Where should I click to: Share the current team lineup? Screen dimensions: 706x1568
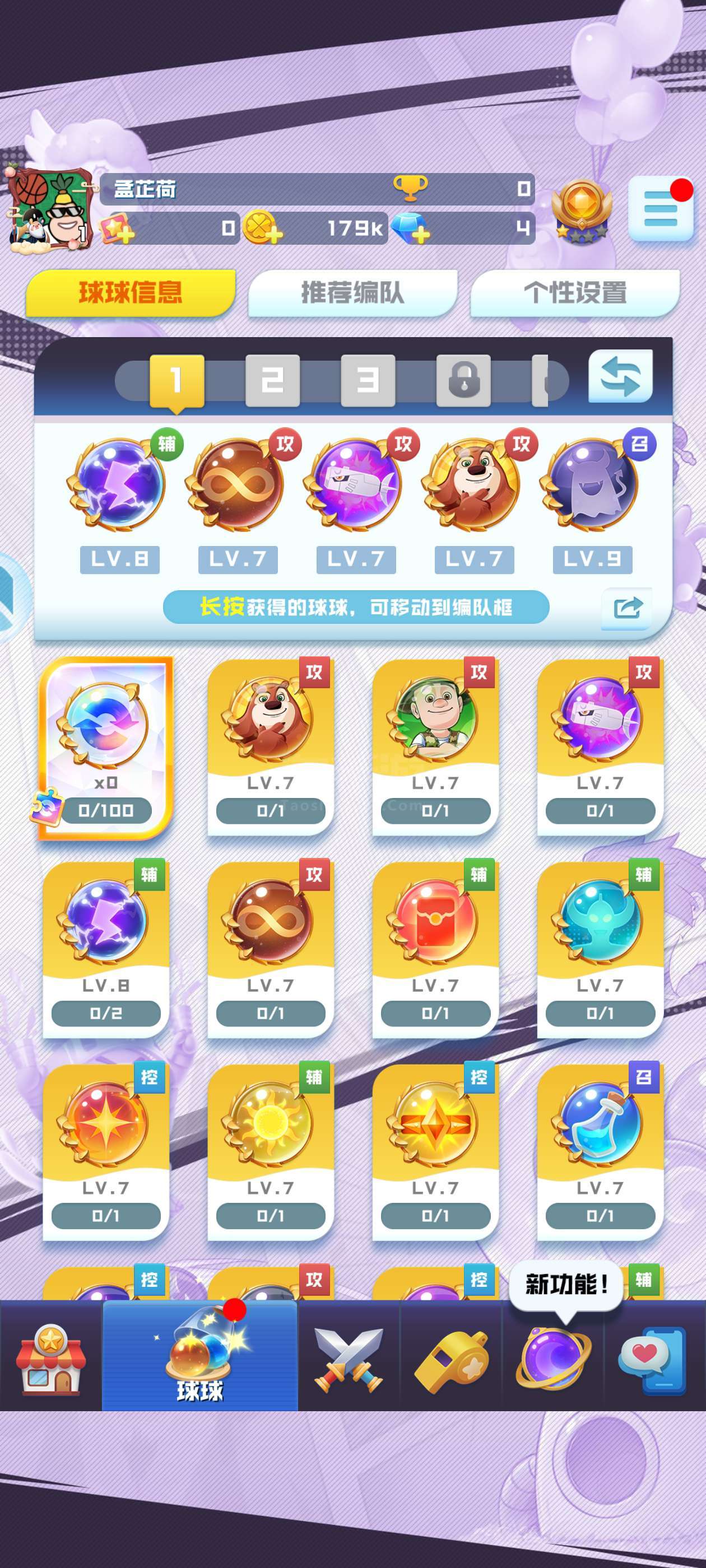tap(628, 607)
